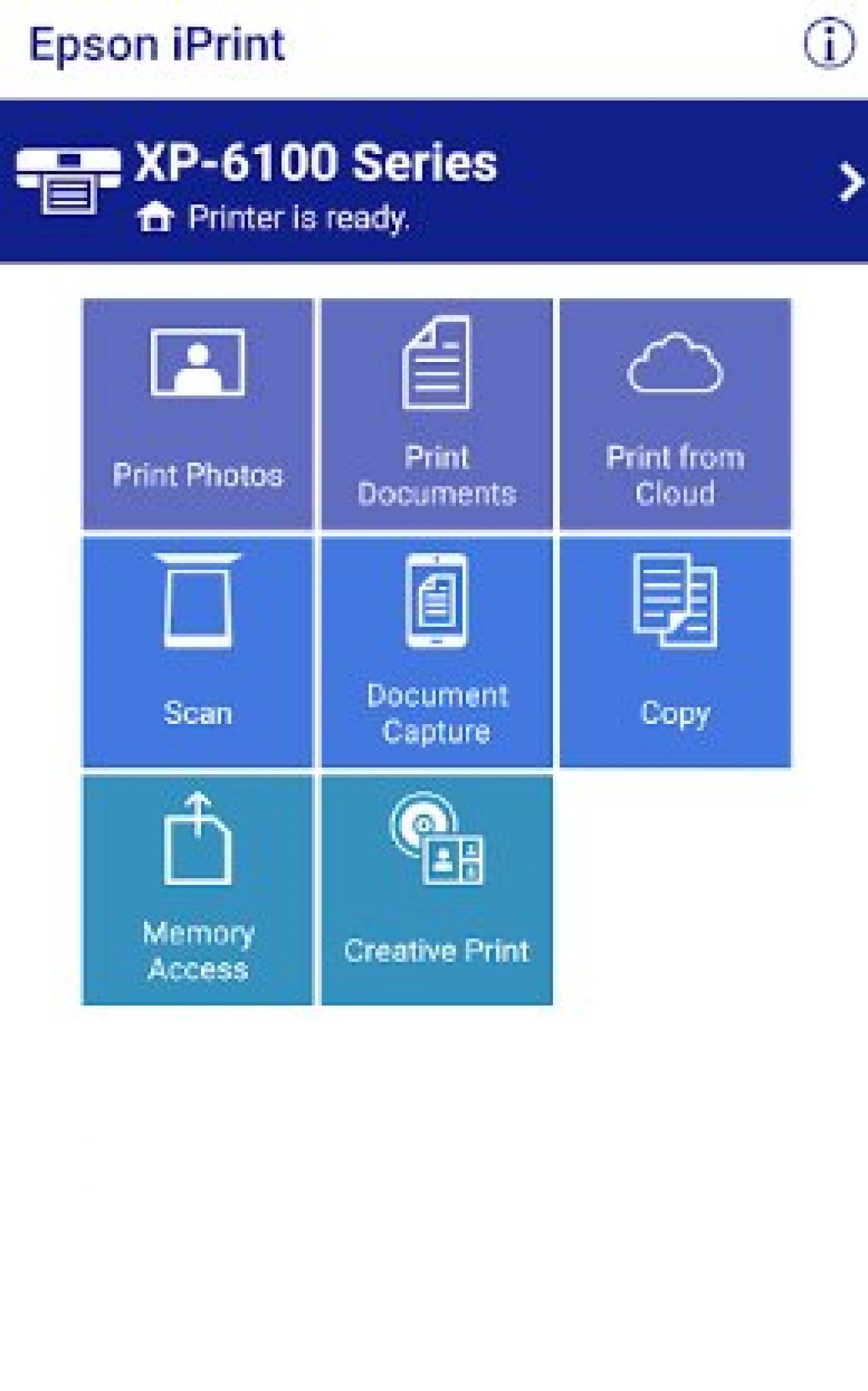Tap the app information icon
This screenshot has height=1391, width=868.
click(x=828, y=43)
